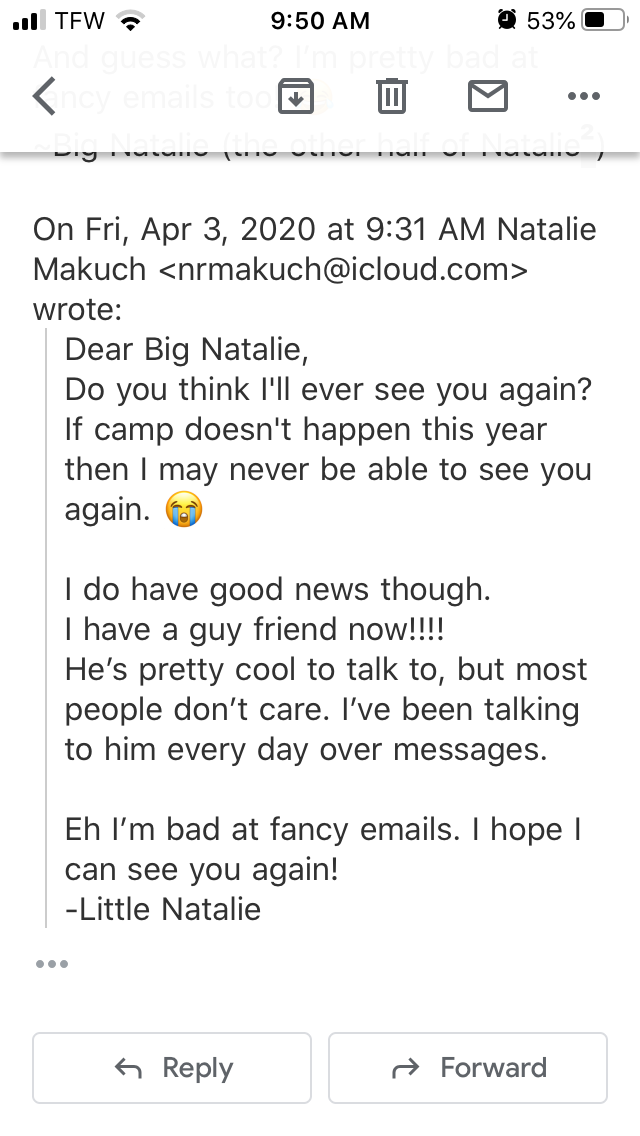Go back to the inbox
640x1136 pixels.
click(44, 96)
